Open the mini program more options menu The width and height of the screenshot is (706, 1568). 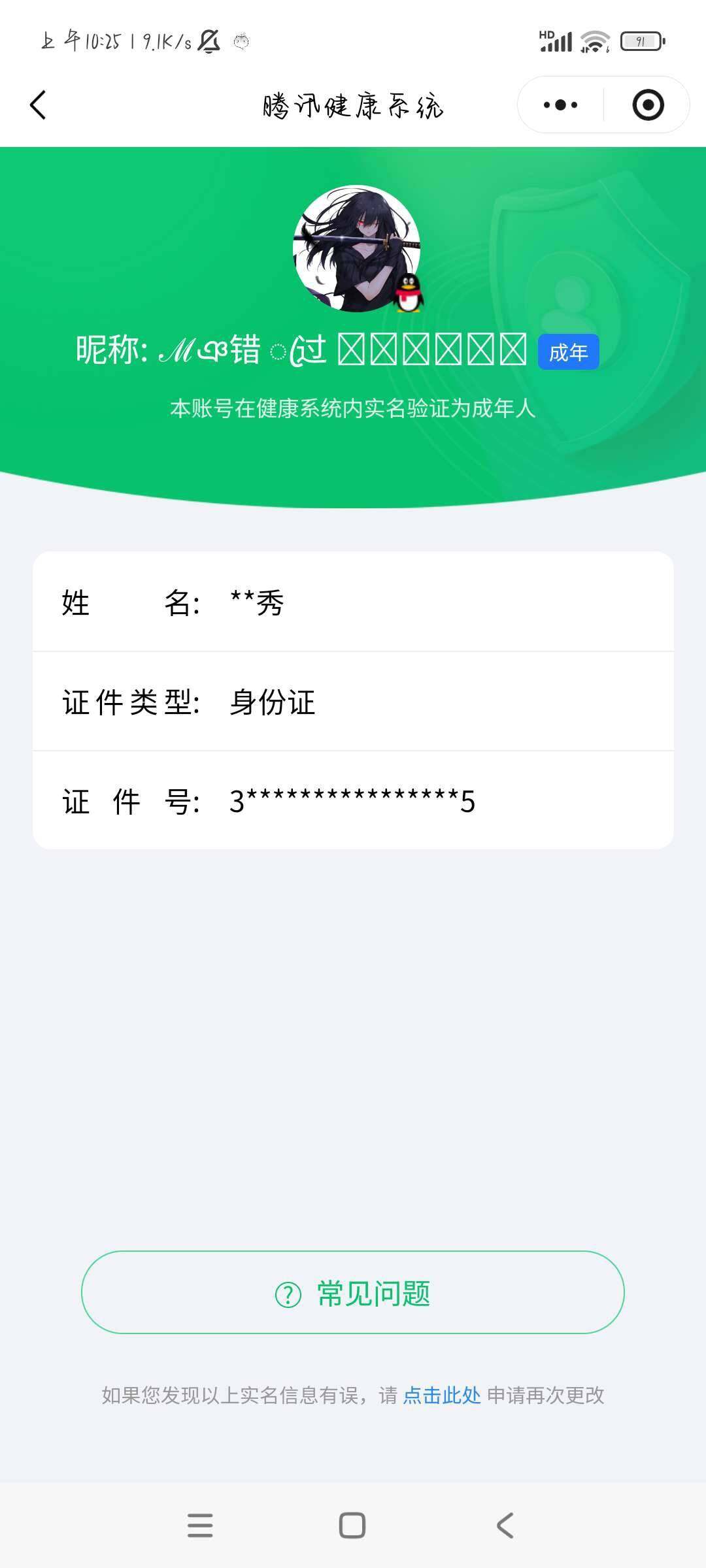tap(560, 105)
